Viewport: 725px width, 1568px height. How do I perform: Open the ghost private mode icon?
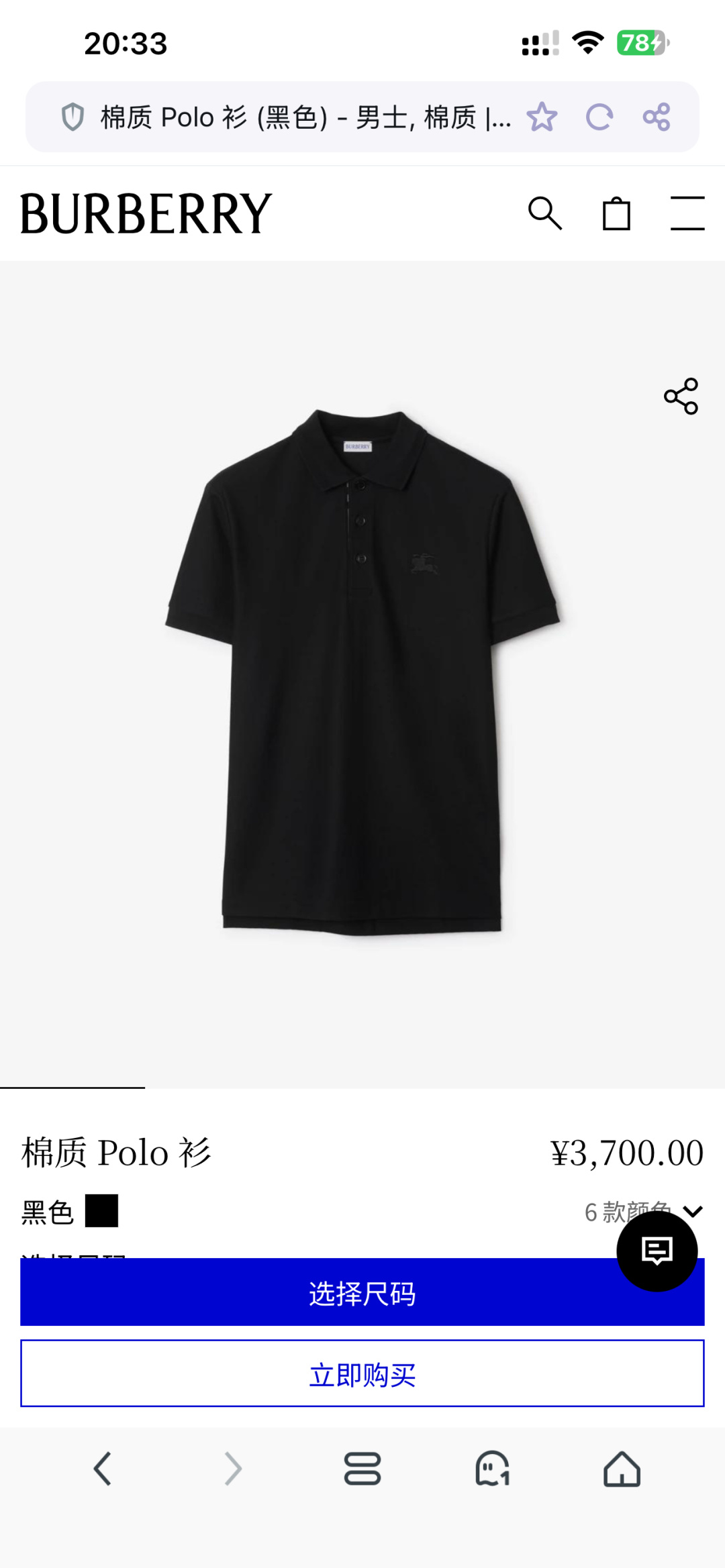click(x=492, y=1469)
